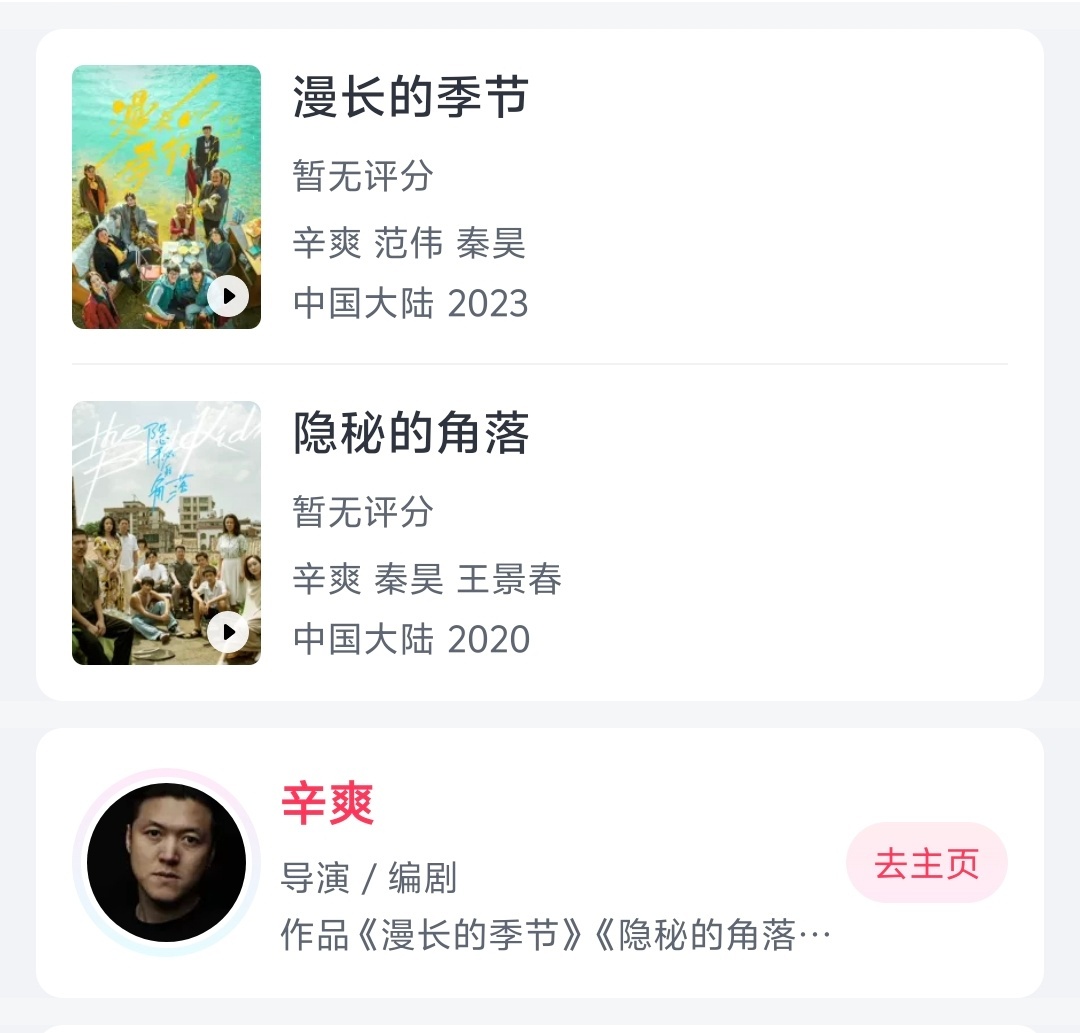
Task: Tap the 去主页 button
Action: point(926,863)
